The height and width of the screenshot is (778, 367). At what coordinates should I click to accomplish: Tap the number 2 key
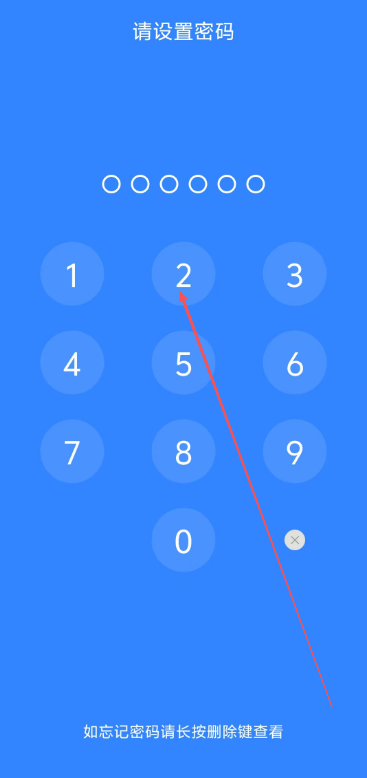(x=184, y=274)
